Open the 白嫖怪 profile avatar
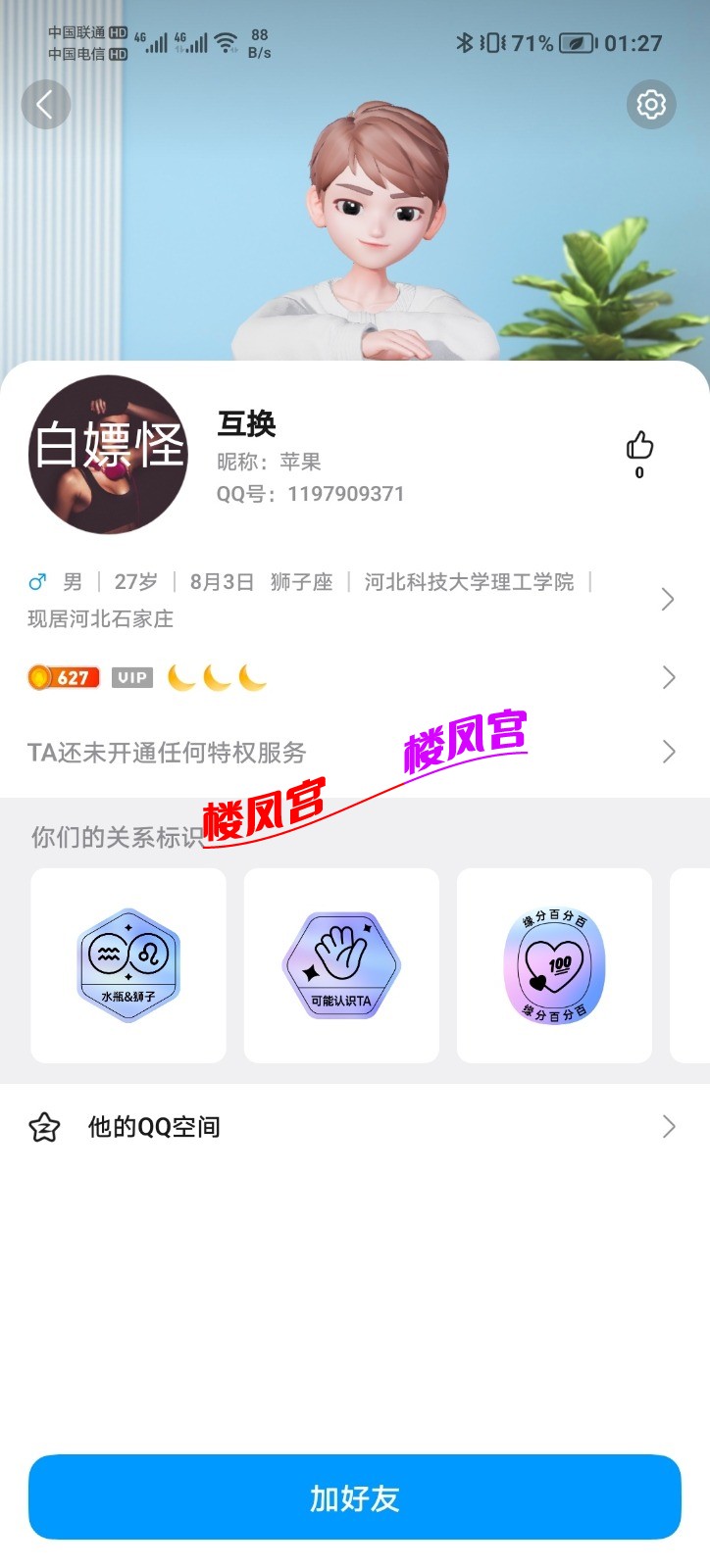This screenshot has height=1568, width=710. pyautogui.click(x=108, y=455)
